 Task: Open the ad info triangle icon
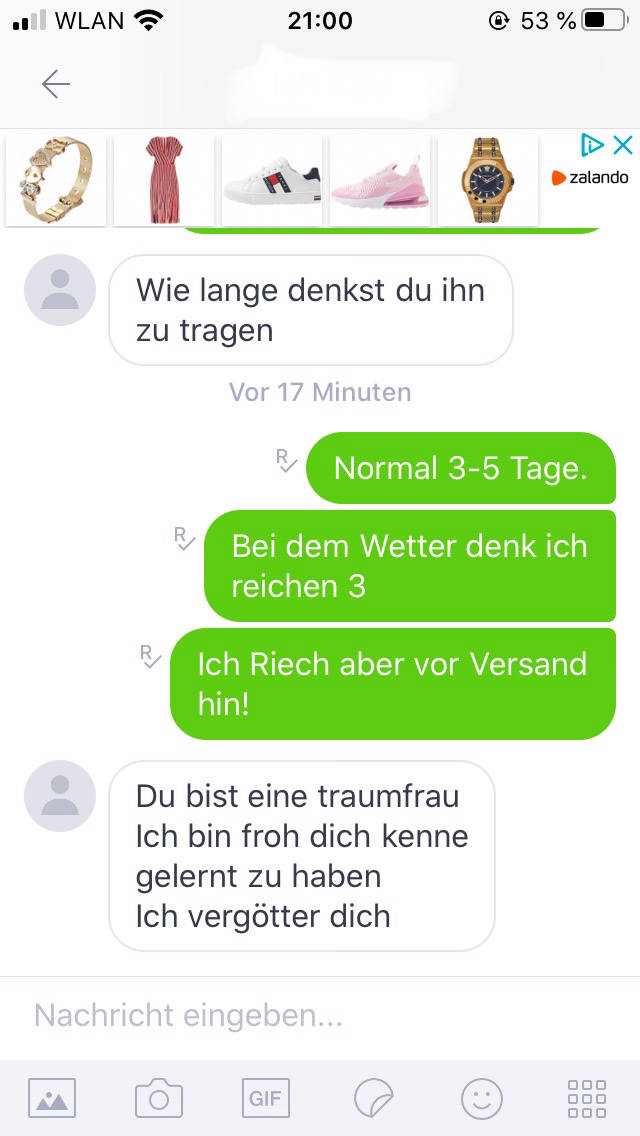(x=592, y=146)
